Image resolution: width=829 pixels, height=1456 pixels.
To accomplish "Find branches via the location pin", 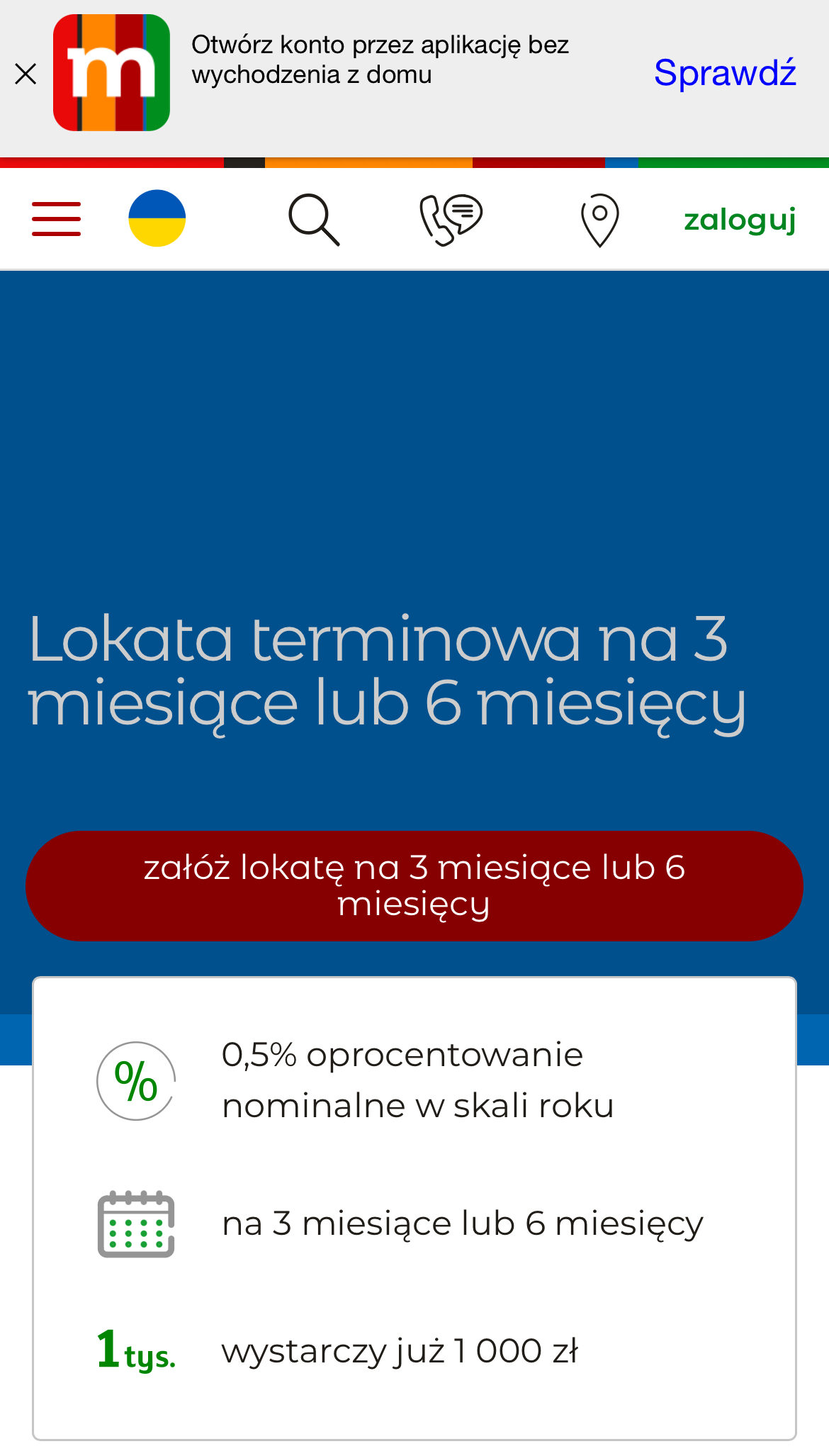I will (599, 220).
